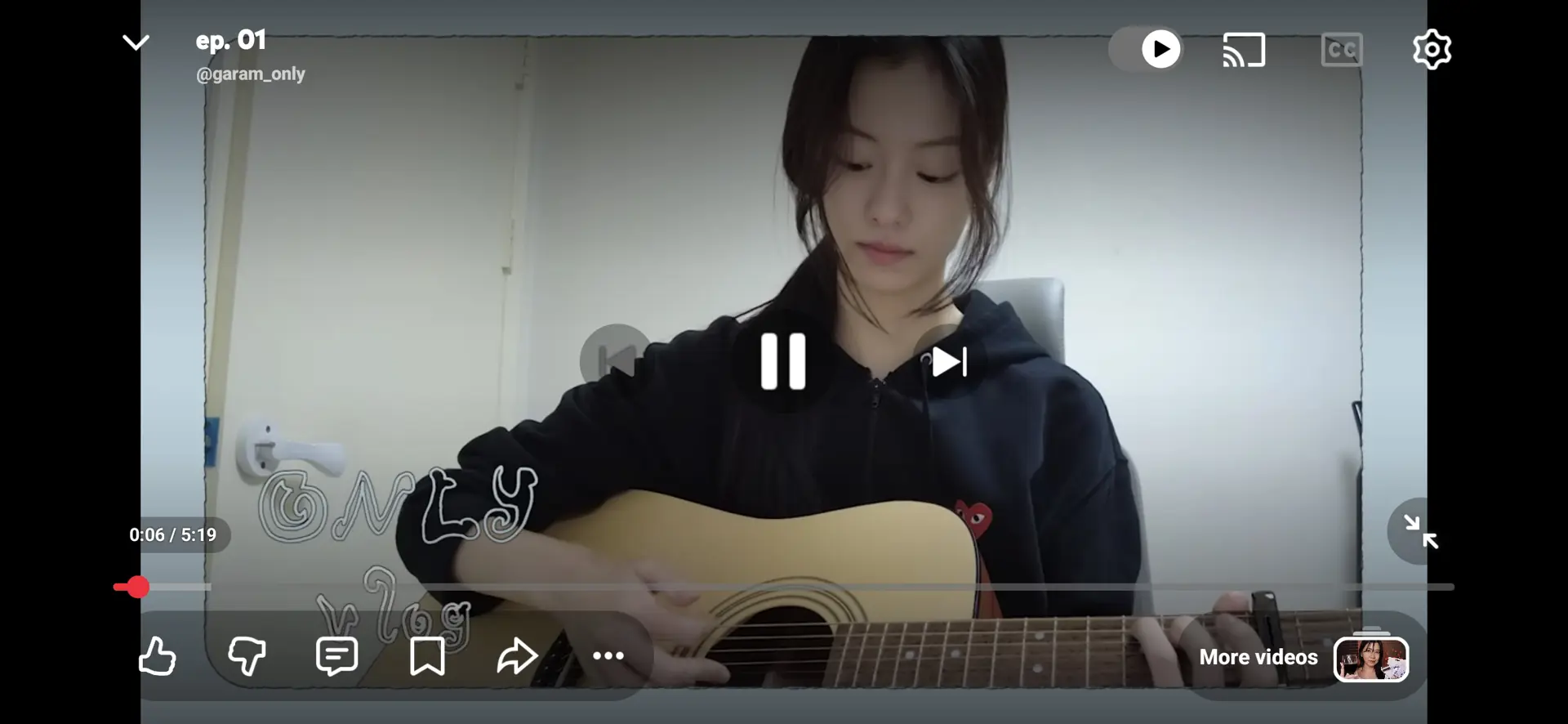Share this video
This screenshot has width=1568, height=724.
518,656
